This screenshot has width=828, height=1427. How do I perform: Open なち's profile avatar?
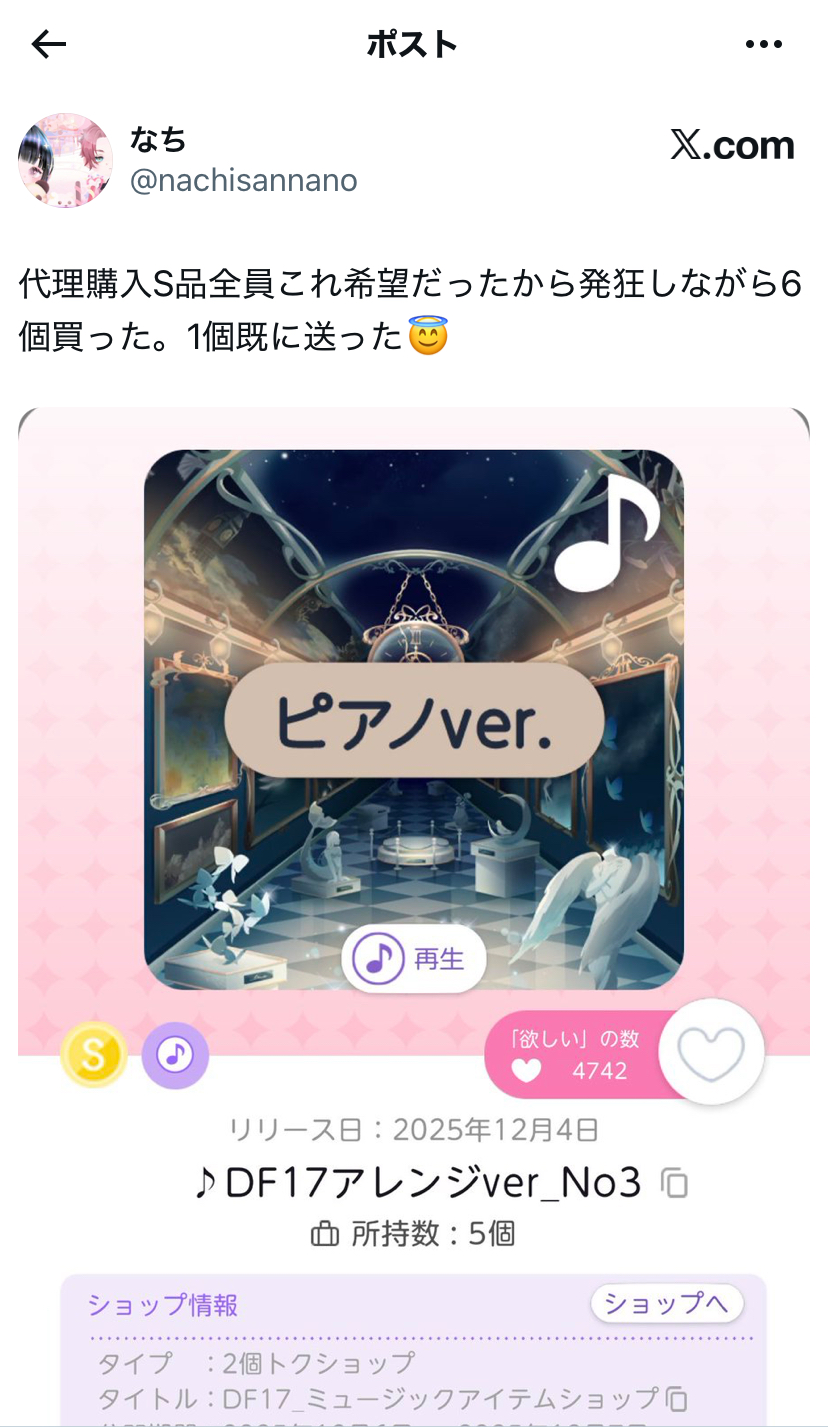click(x=65, y=160)
